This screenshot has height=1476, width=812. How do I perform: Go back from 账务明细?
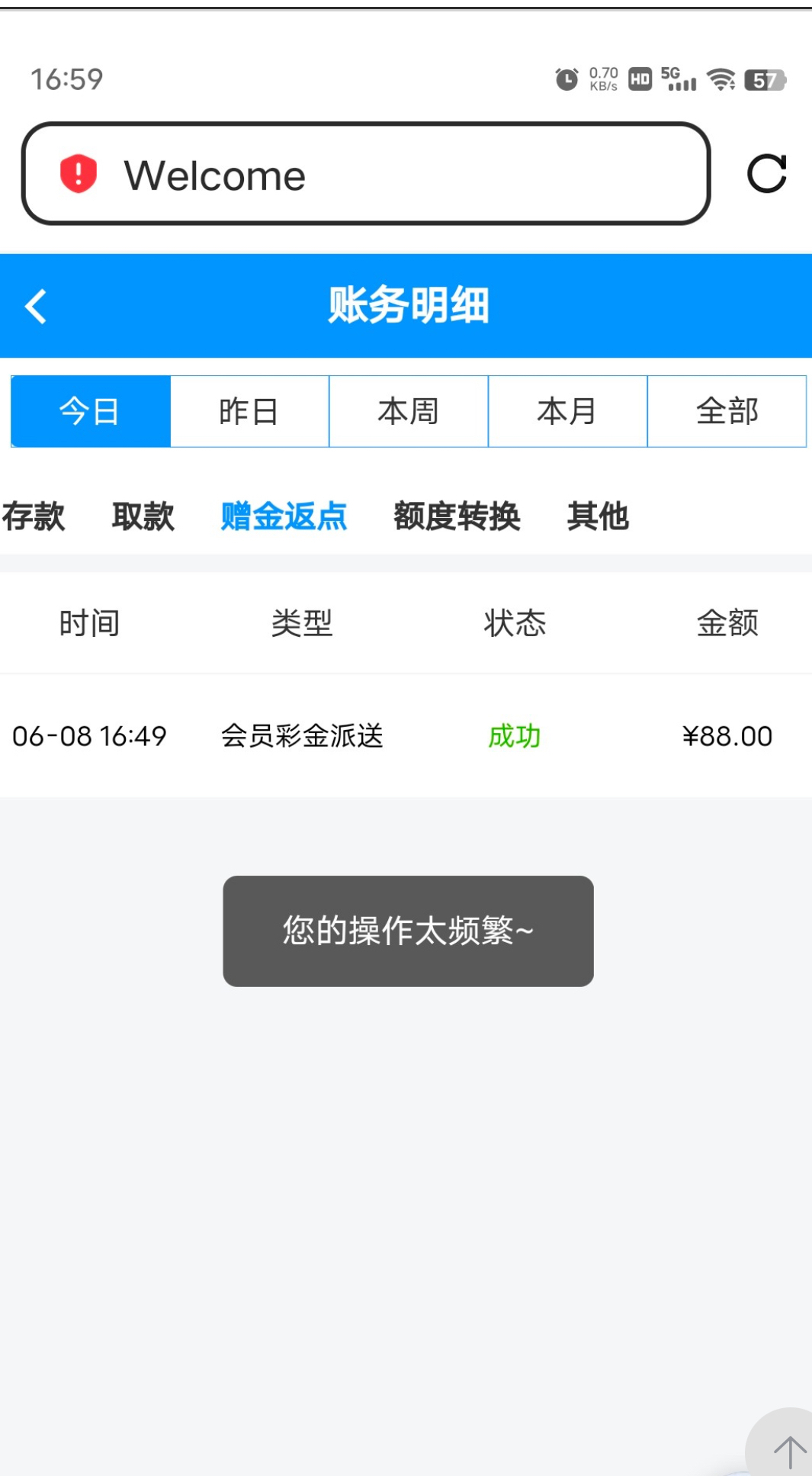pyautogui.click(x=36, y=307)
